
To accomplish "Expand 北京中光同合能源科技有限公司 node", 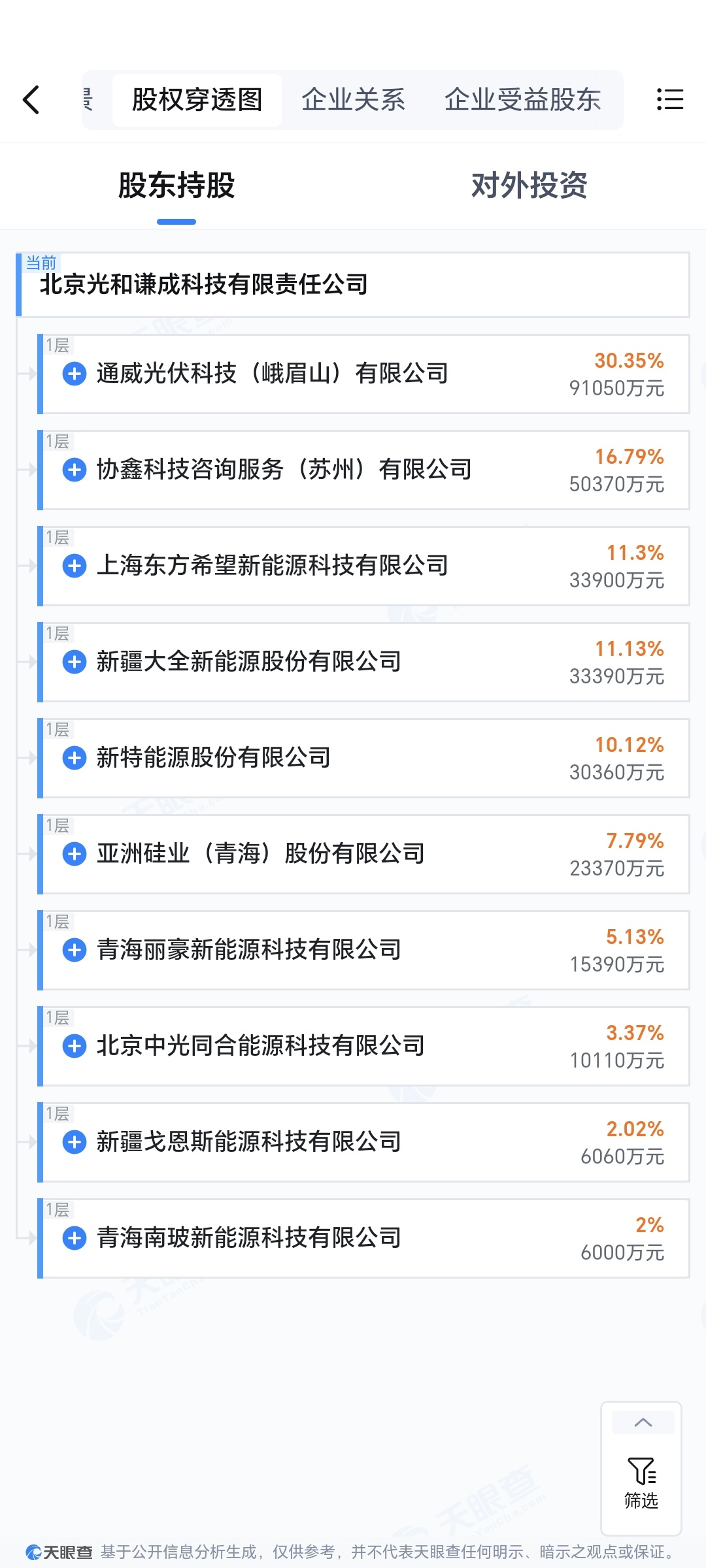I will (75, 1046).
